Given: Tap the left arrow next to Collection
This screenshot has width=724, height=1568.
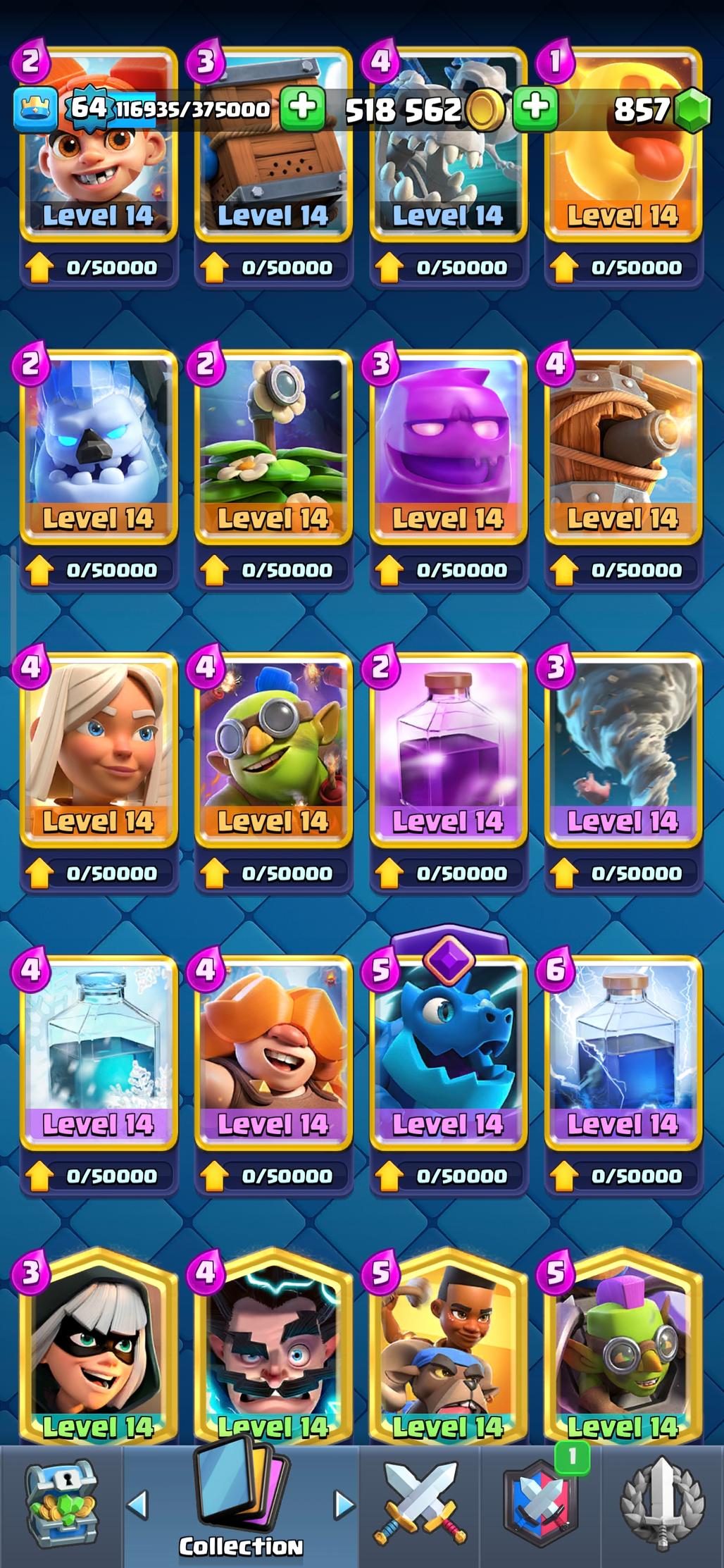Looking at the screenshot, I should coord(137,1505).
